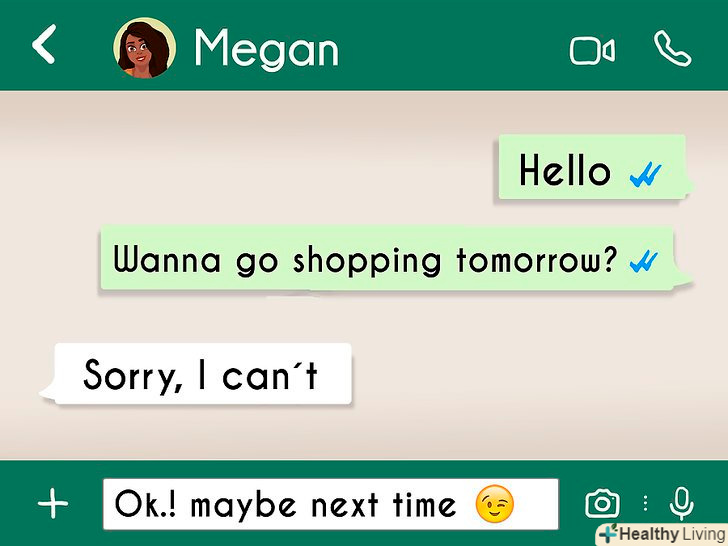Start a voice call with Megan
Viewport: 728px width, 546px height.
pyautogui.click(x=672, y=48)
